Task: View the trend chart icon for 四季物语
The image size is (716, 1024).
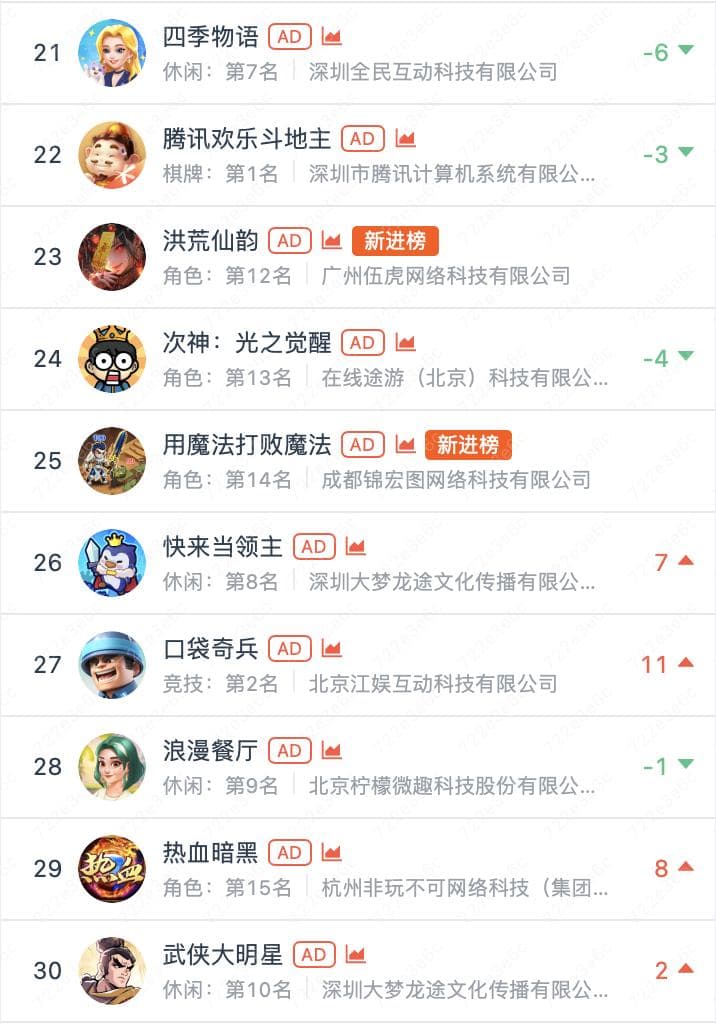Action: point(332,38)
